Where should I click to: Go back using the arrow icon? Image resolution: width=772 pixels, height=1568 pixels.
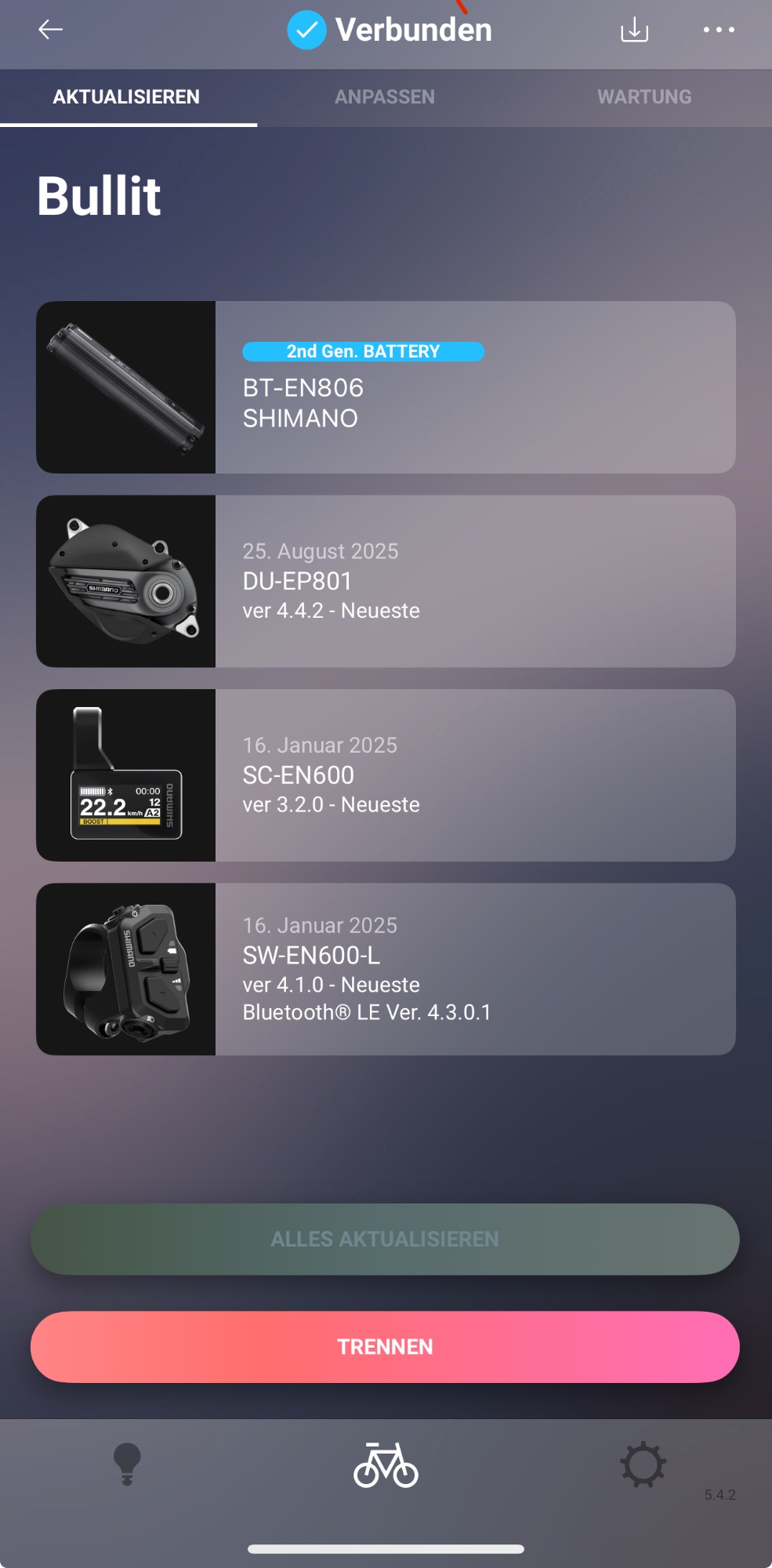point(50,30)
